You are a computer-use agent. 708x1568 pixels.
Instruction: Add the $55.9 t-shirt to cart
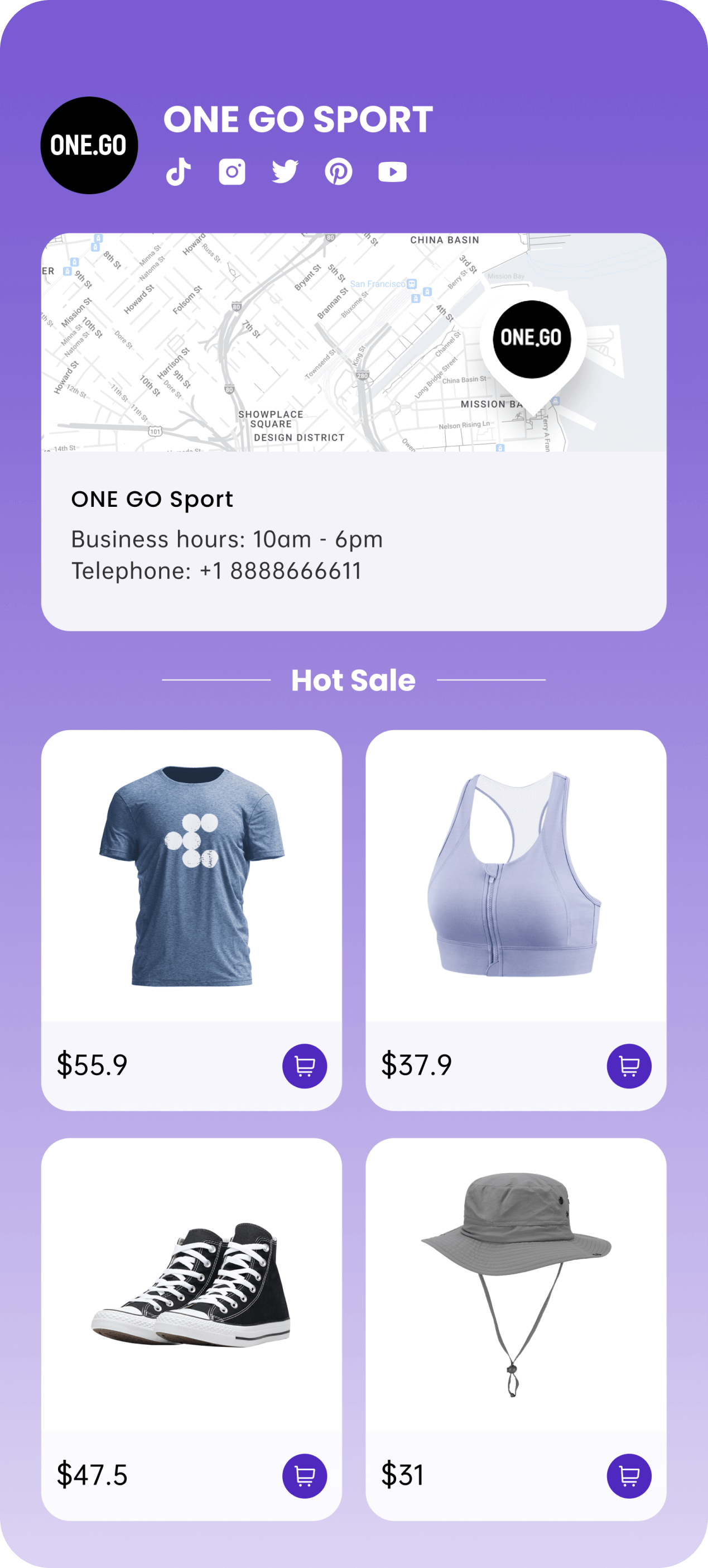pos(304,1065)
